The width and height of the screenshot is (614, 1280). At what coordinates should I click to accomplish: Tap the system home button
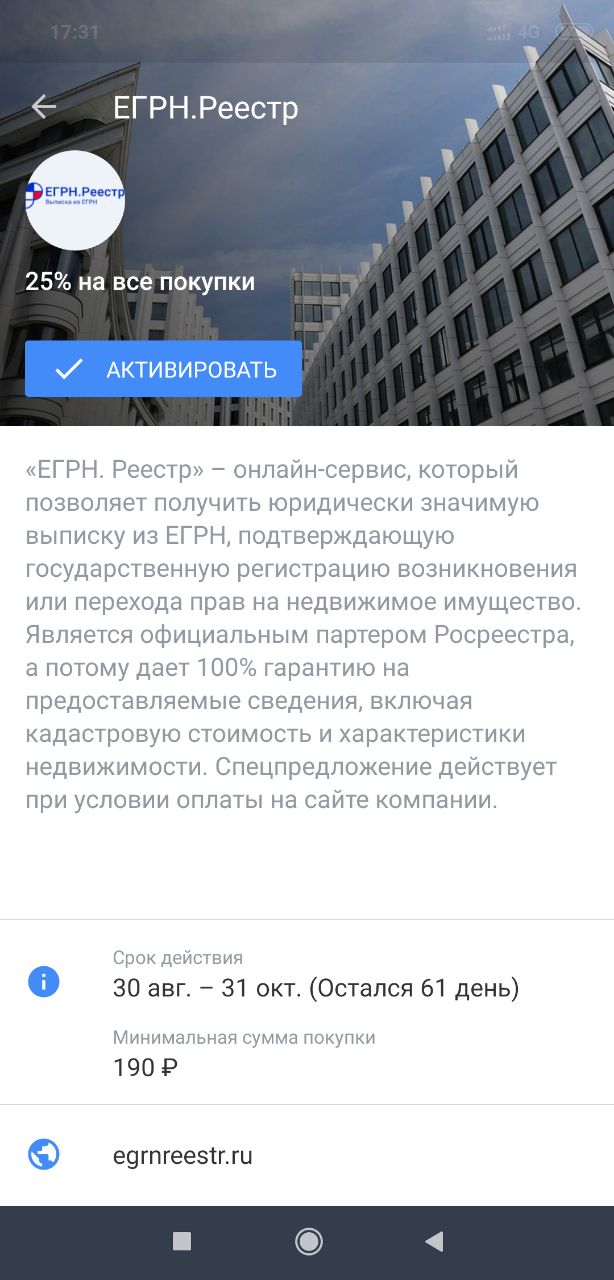click(x=308, y=1242)
